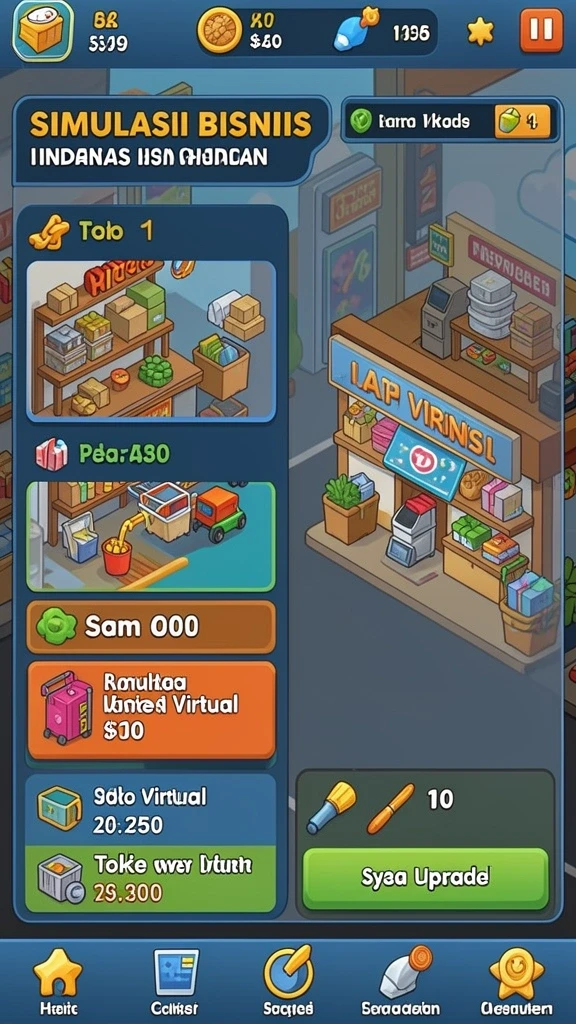The width and height of the screenshot is (576, 1024).
Task: Tap the yellow star icon at top
Action: point(481,31)
